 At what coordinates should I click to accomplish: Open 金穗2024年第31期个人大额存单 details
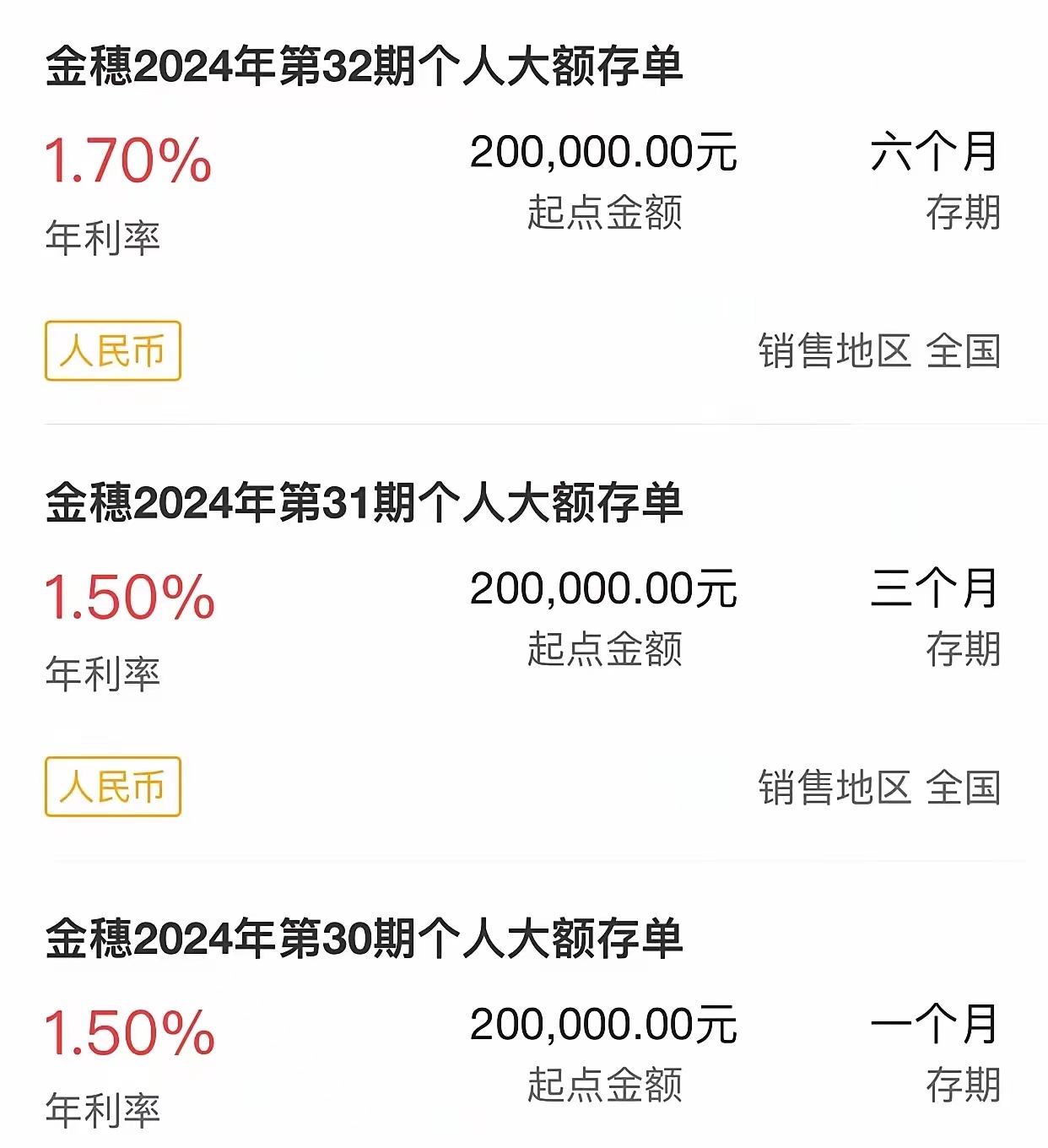coord(369,501)
